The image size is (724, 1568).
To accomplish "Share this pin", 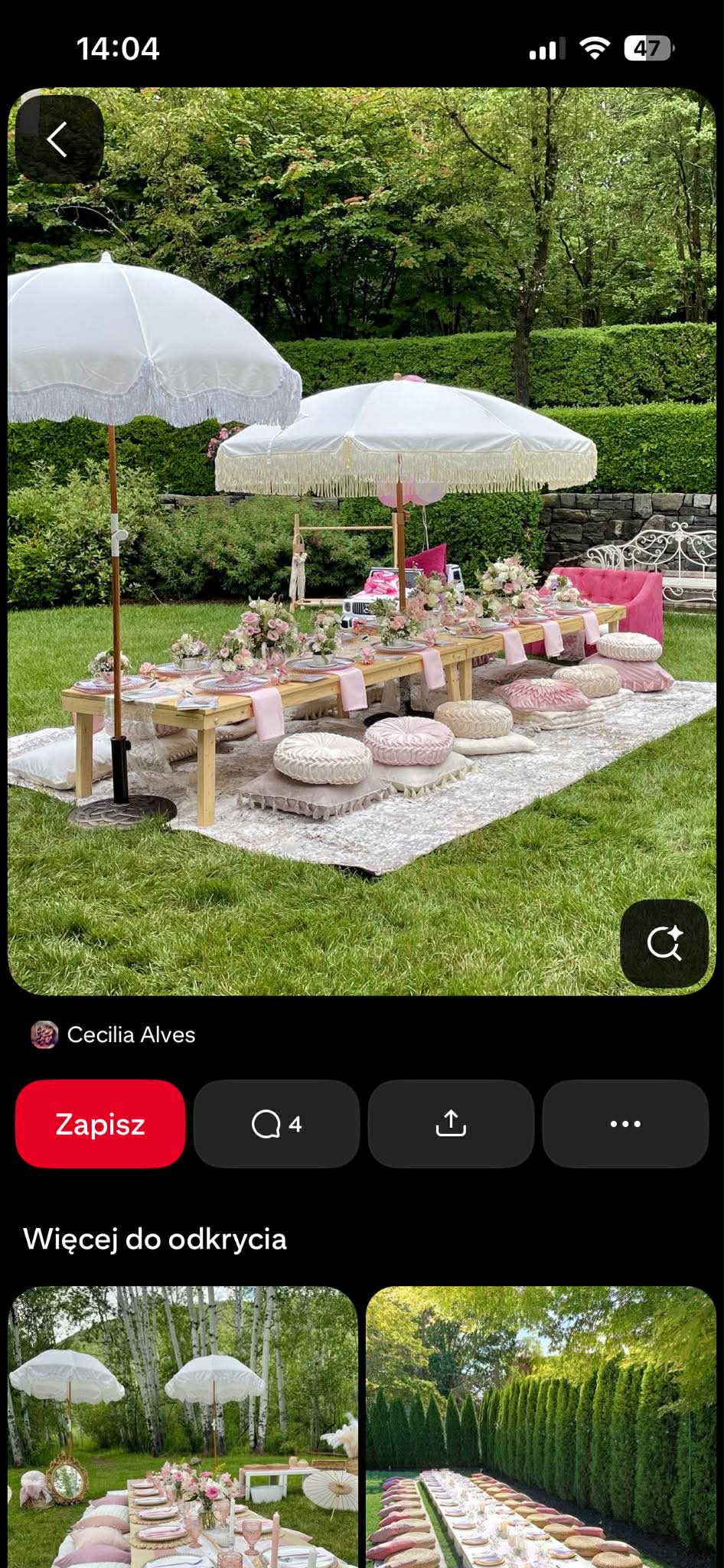I will [x=451, y=1124].
